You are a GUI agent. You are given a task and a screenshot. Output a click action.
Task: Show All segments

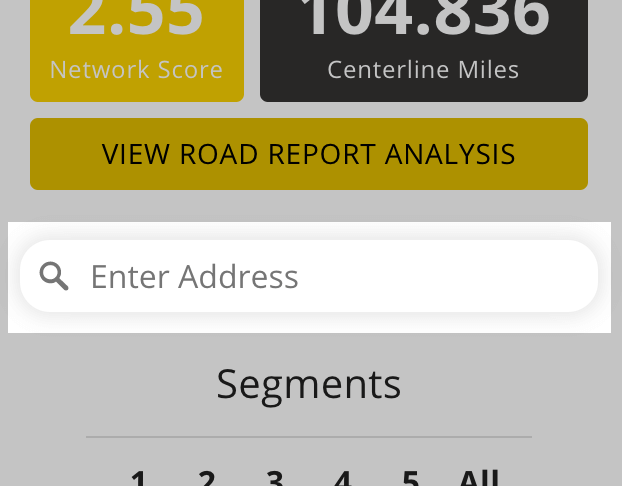478,477
